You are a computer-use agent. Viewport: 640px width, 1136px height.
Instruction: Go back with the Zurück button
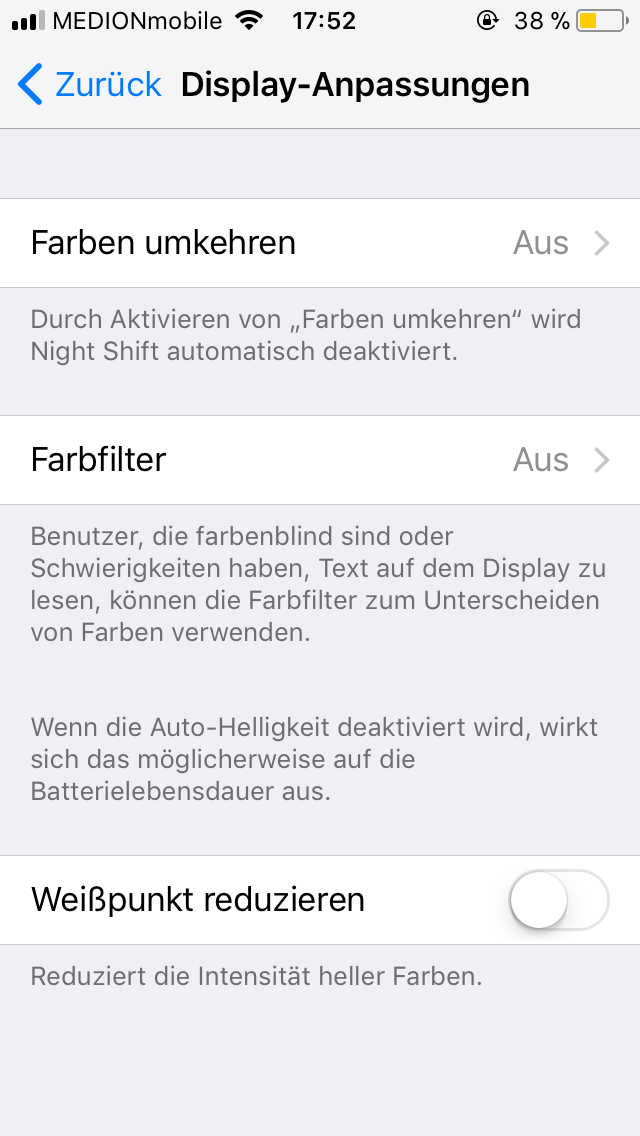(x=89, y=84)
